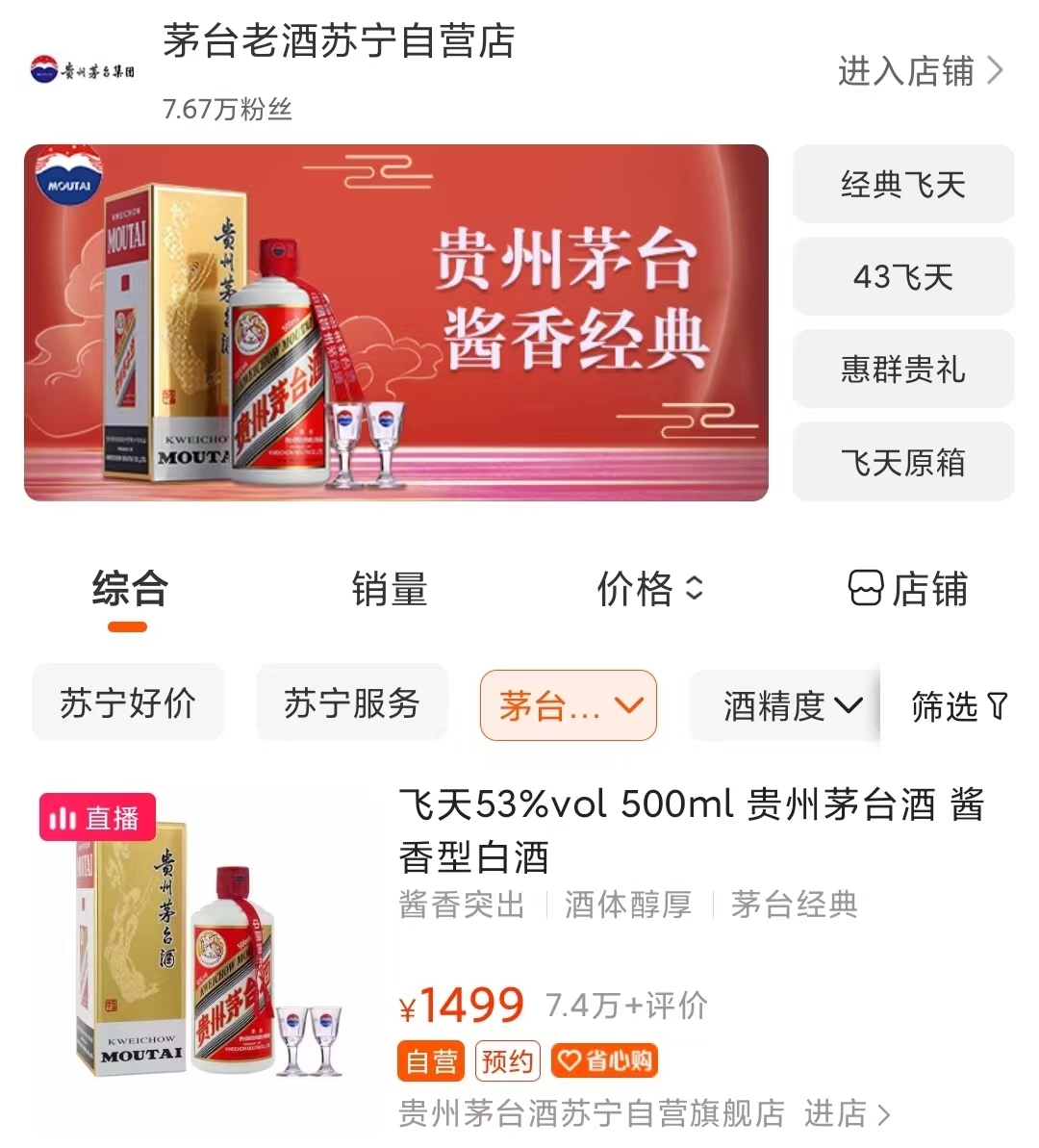Enter the 茅台老酒苏宁自营店 store via 进入店铺

pos(919,71)
